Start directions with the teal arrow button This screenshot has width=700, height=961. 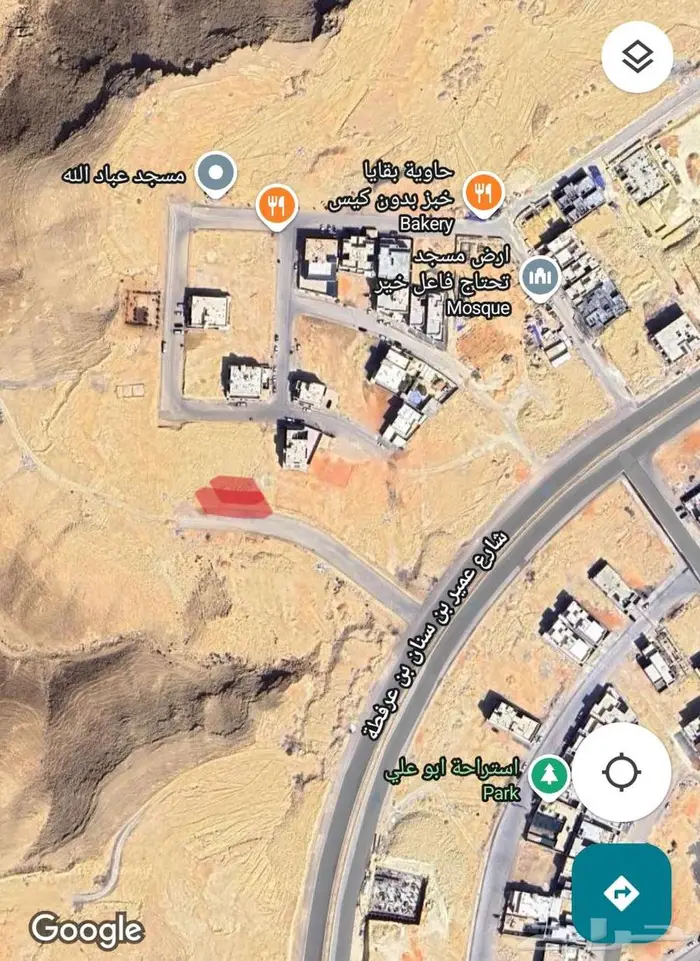622,892
